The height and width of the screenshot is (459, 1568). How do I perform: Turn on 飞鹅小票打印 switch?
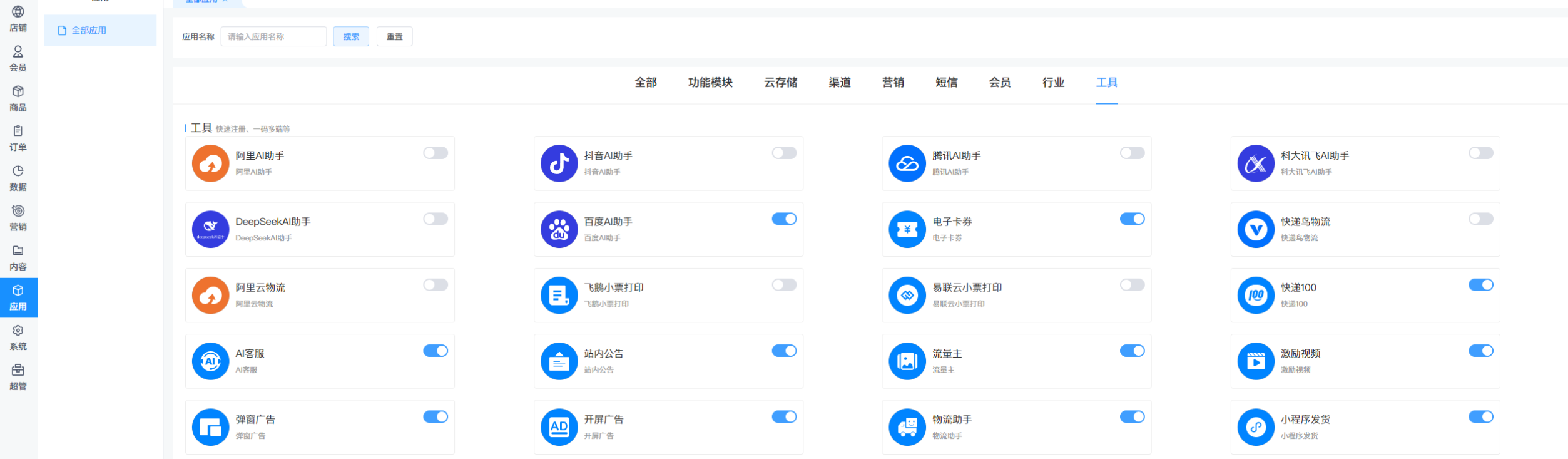point(784,285)
